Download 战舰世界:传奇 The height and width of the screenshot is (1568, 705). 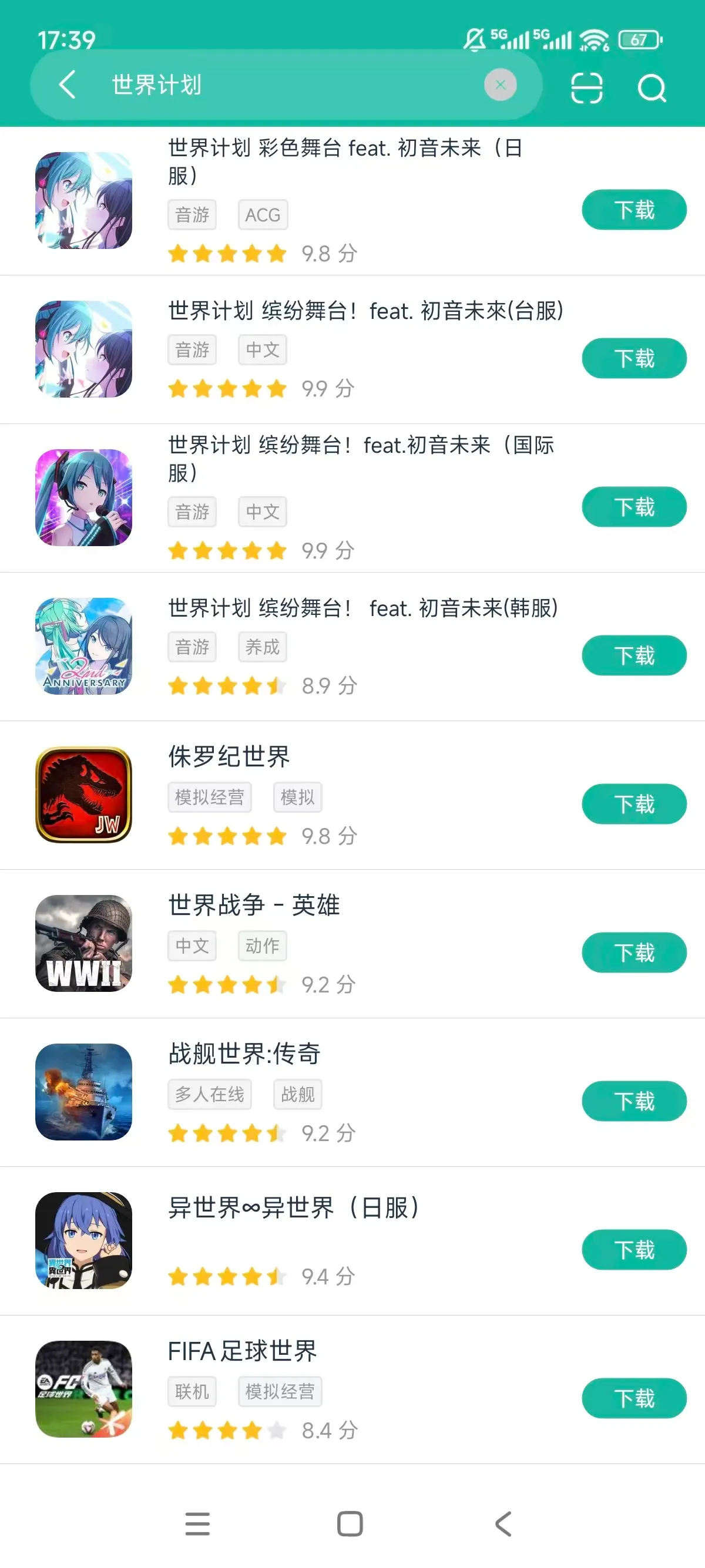(634, 1101)
